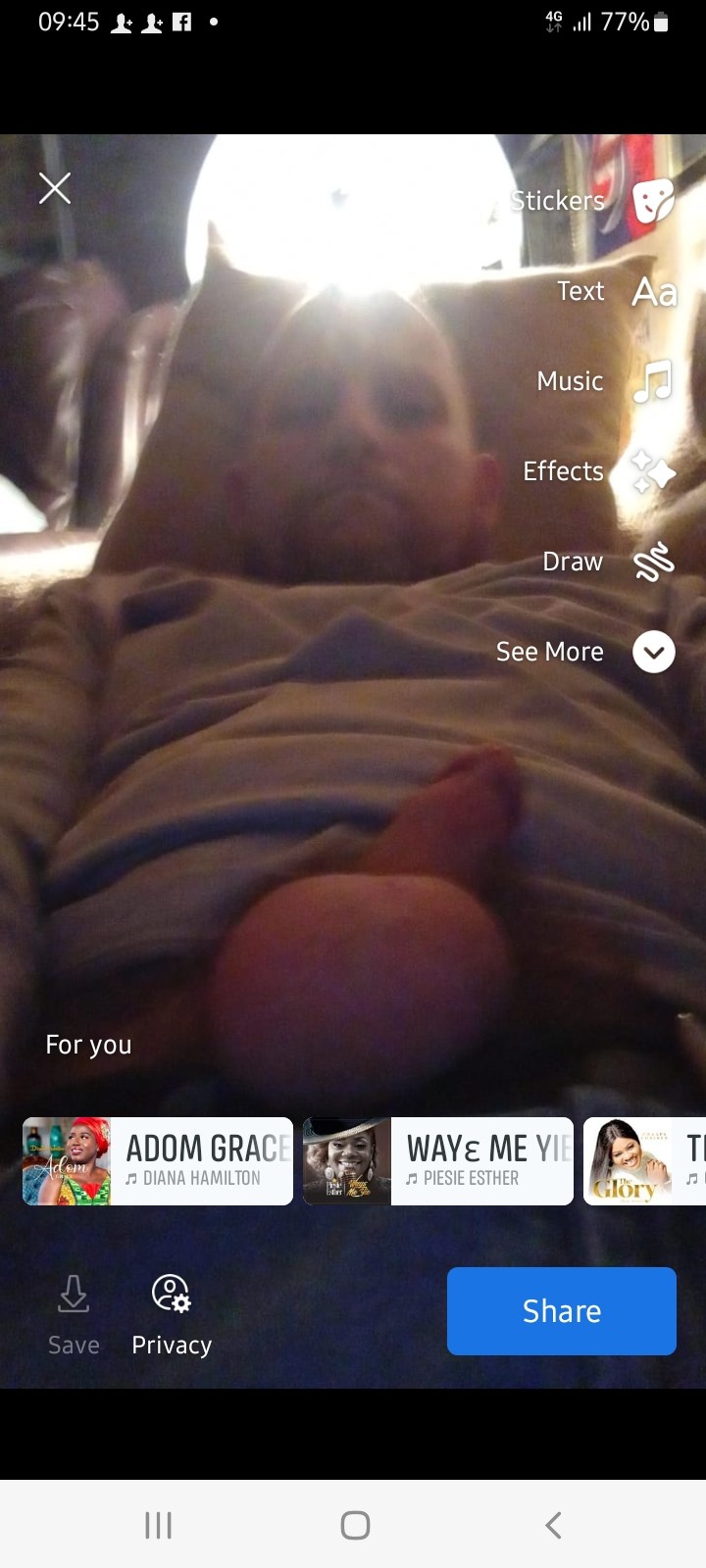Go back using the system back button
This screenshot has width=706, height=1568.
point(553,1525)
